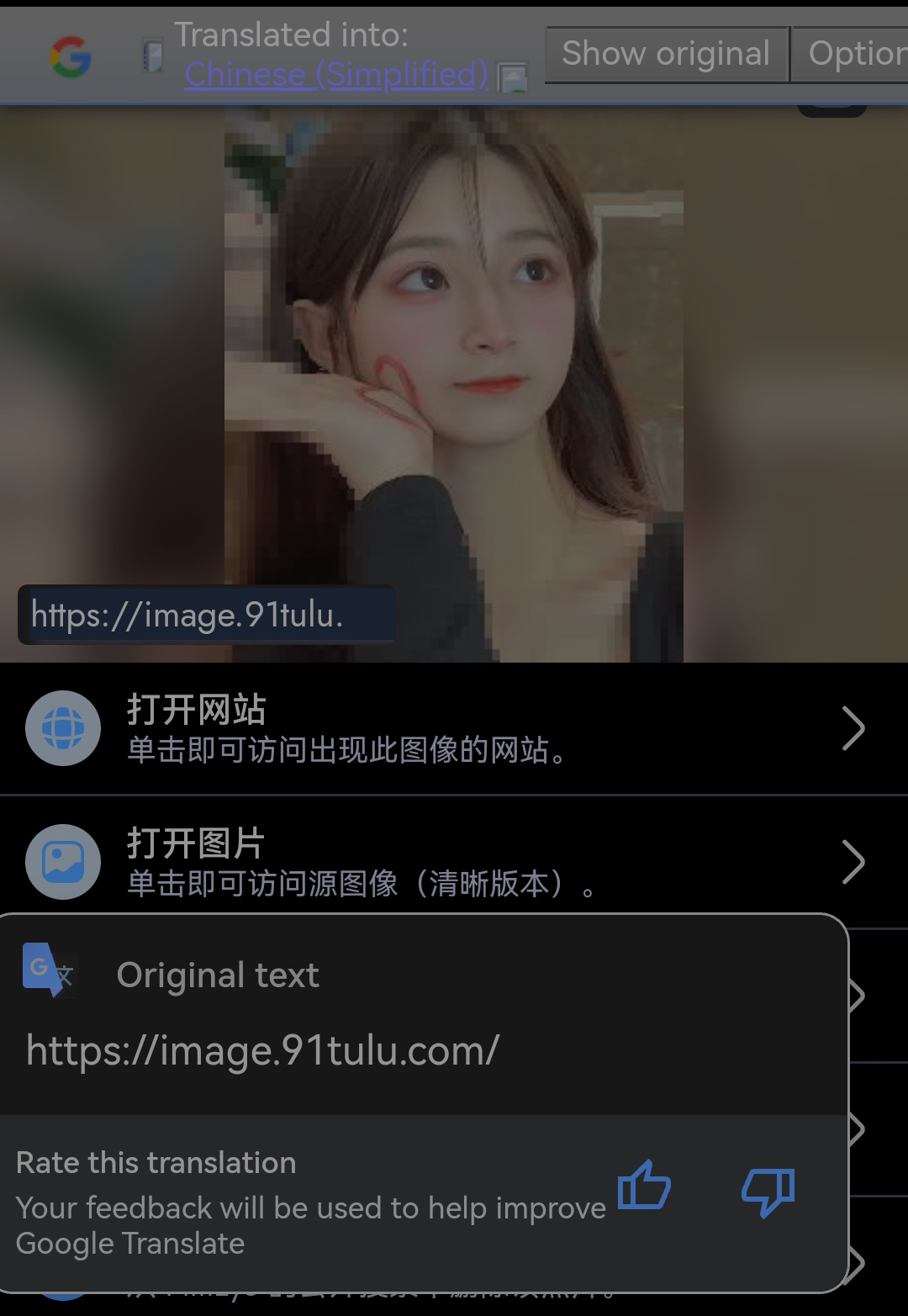908x1316 pixels.
Task: Open the source image row 打开图片
Action: (454, 862)
